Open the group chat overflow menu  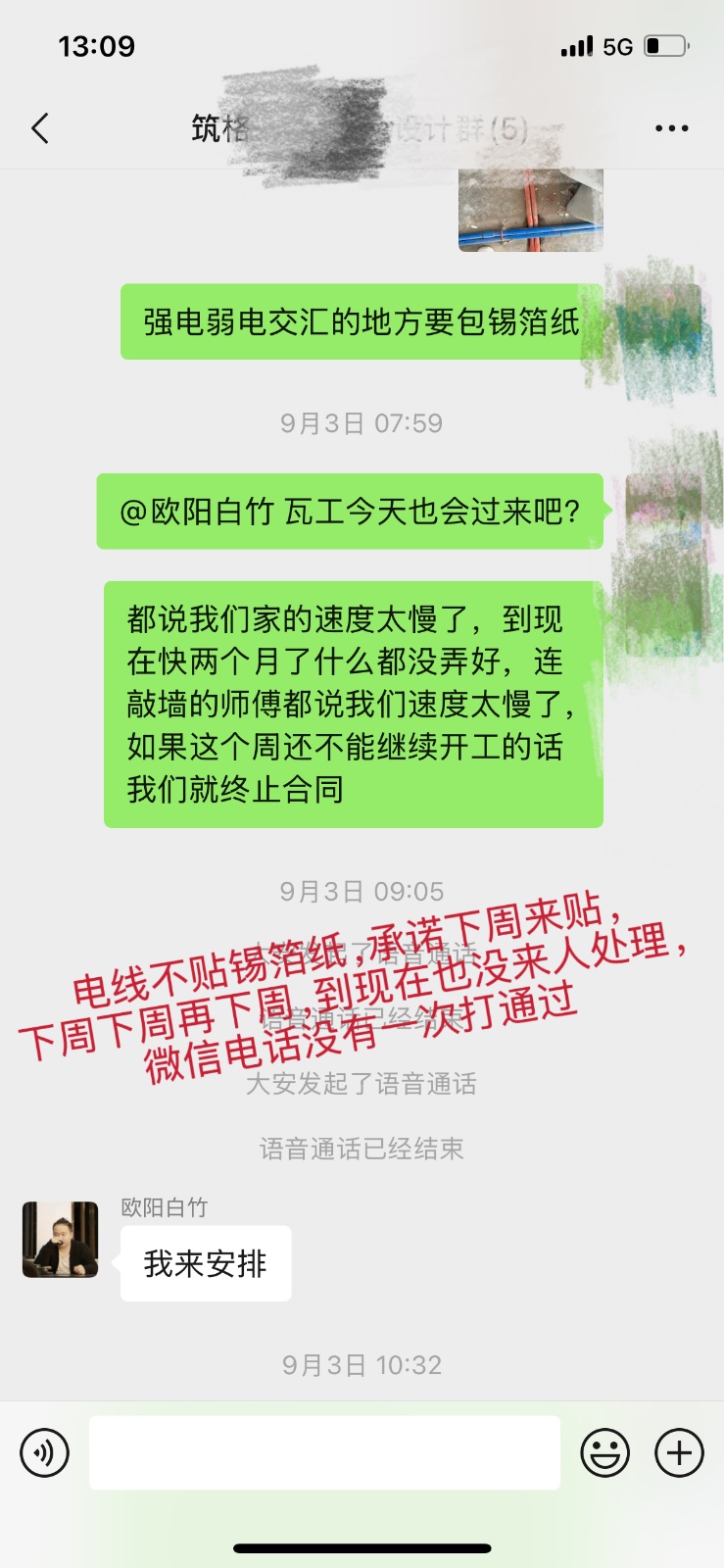click(x=671, y=128)
